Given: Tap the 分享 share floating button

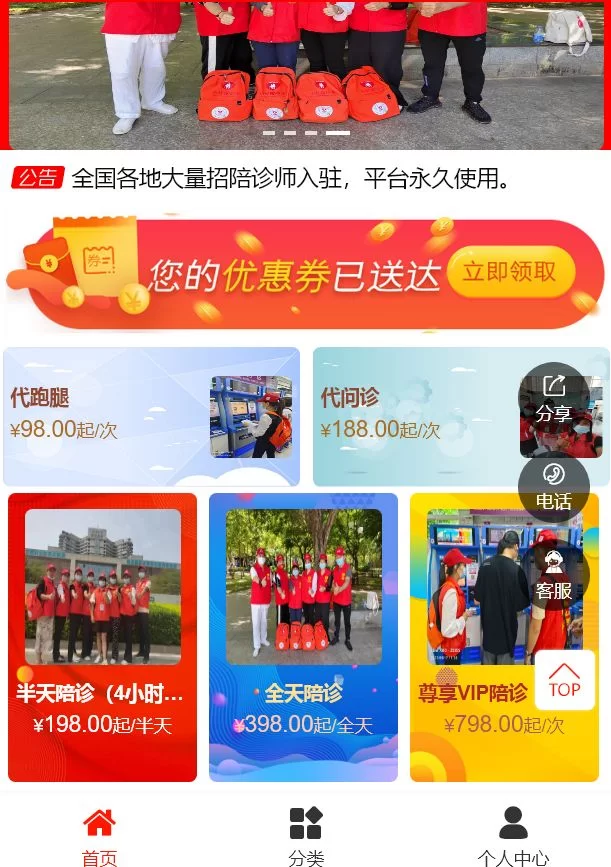Looking at the screenshot, I should pyautogui.click(x=554, y=398).
